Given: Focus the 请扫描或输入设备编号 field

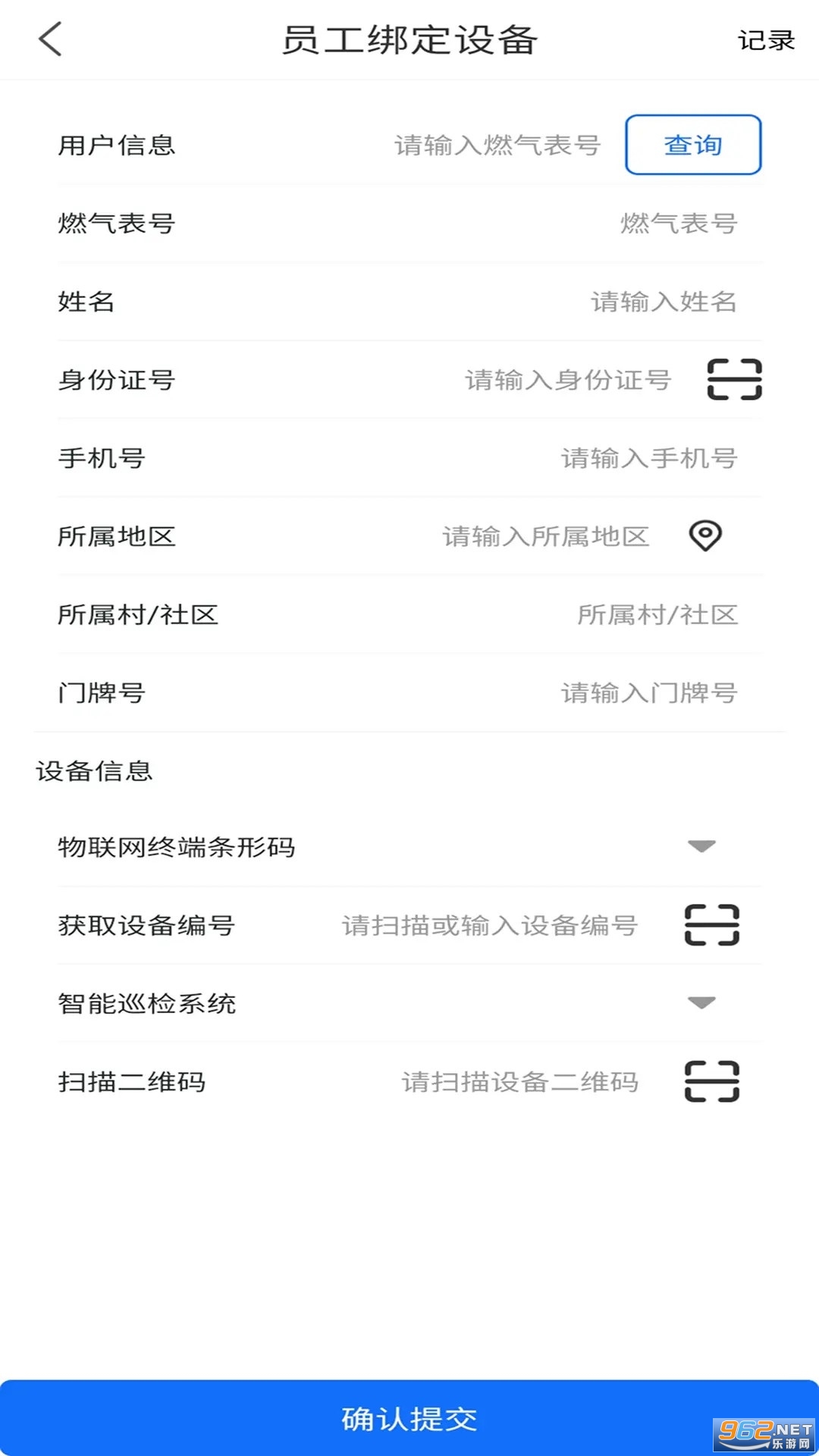Looking at the screenshot, I should point(490,925).
